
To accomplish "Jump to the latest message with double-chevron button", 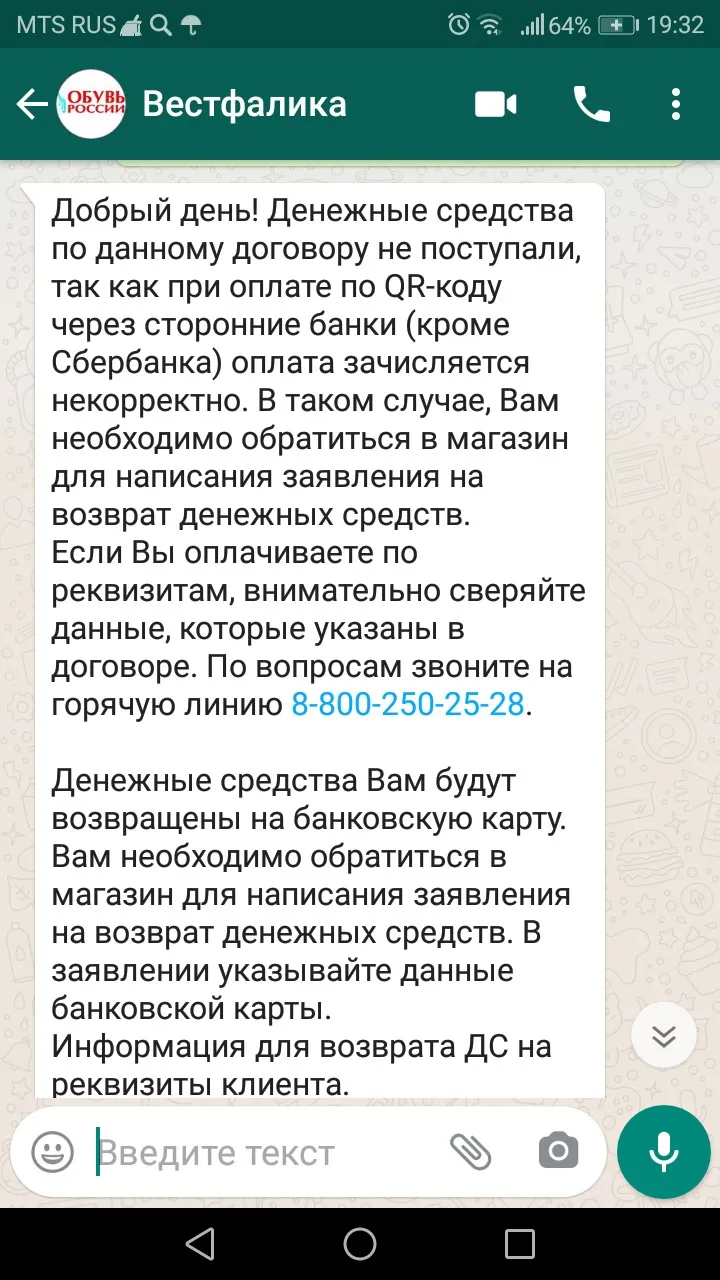I will pyautogui.click(x=664, y=1035).
